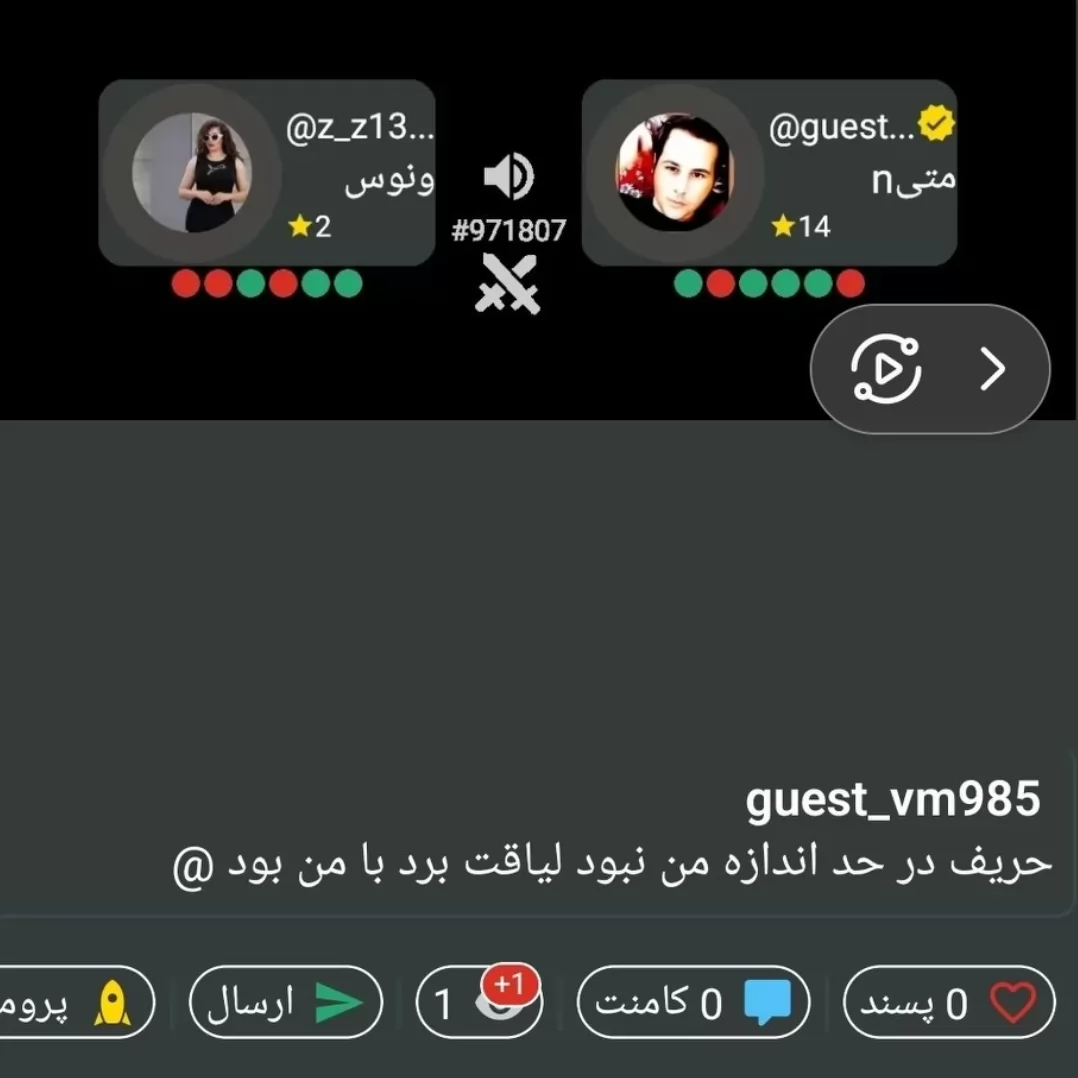Like the match with پسند
1078x1078 pixels.
coord(949,1002)
